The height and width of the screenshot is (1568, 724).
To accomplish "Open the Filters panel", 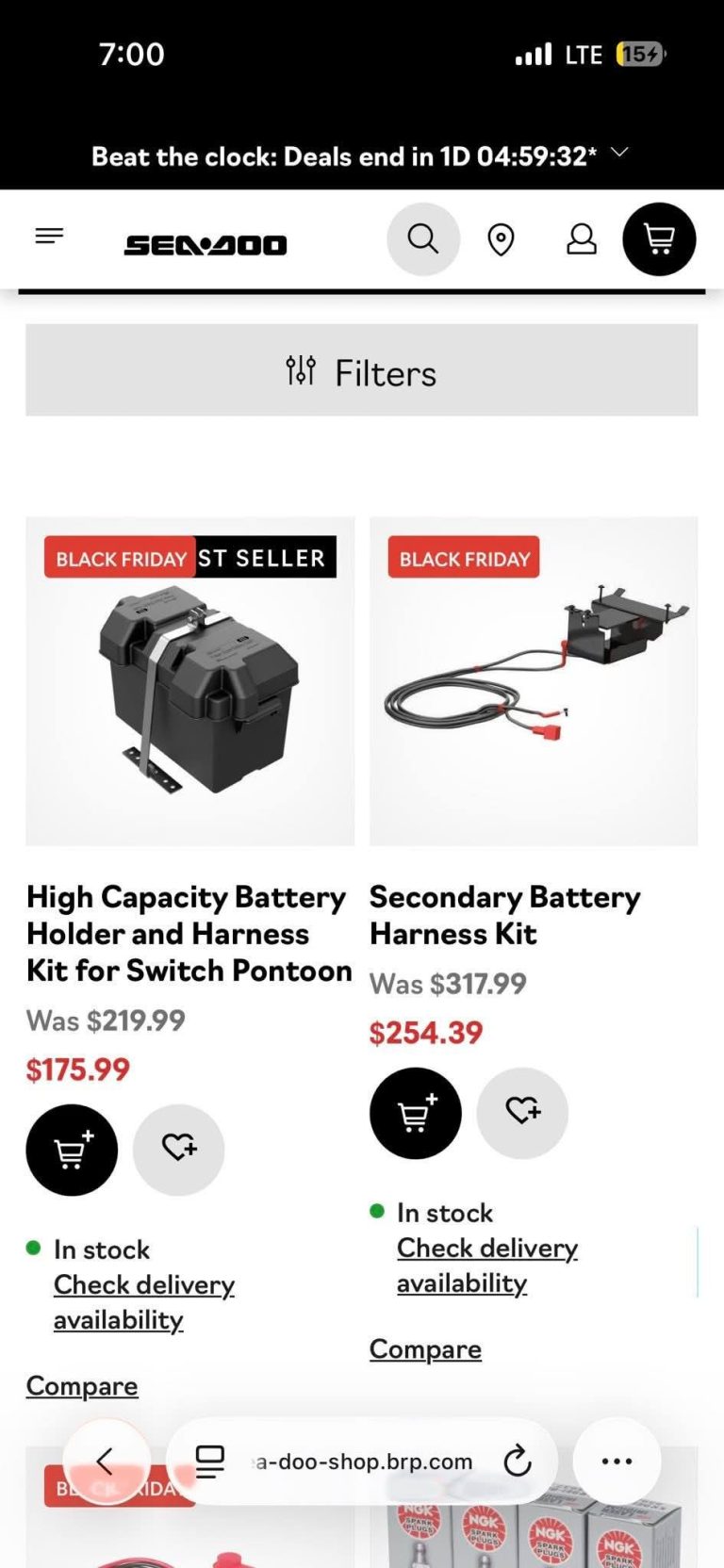I will click(362, 371).
